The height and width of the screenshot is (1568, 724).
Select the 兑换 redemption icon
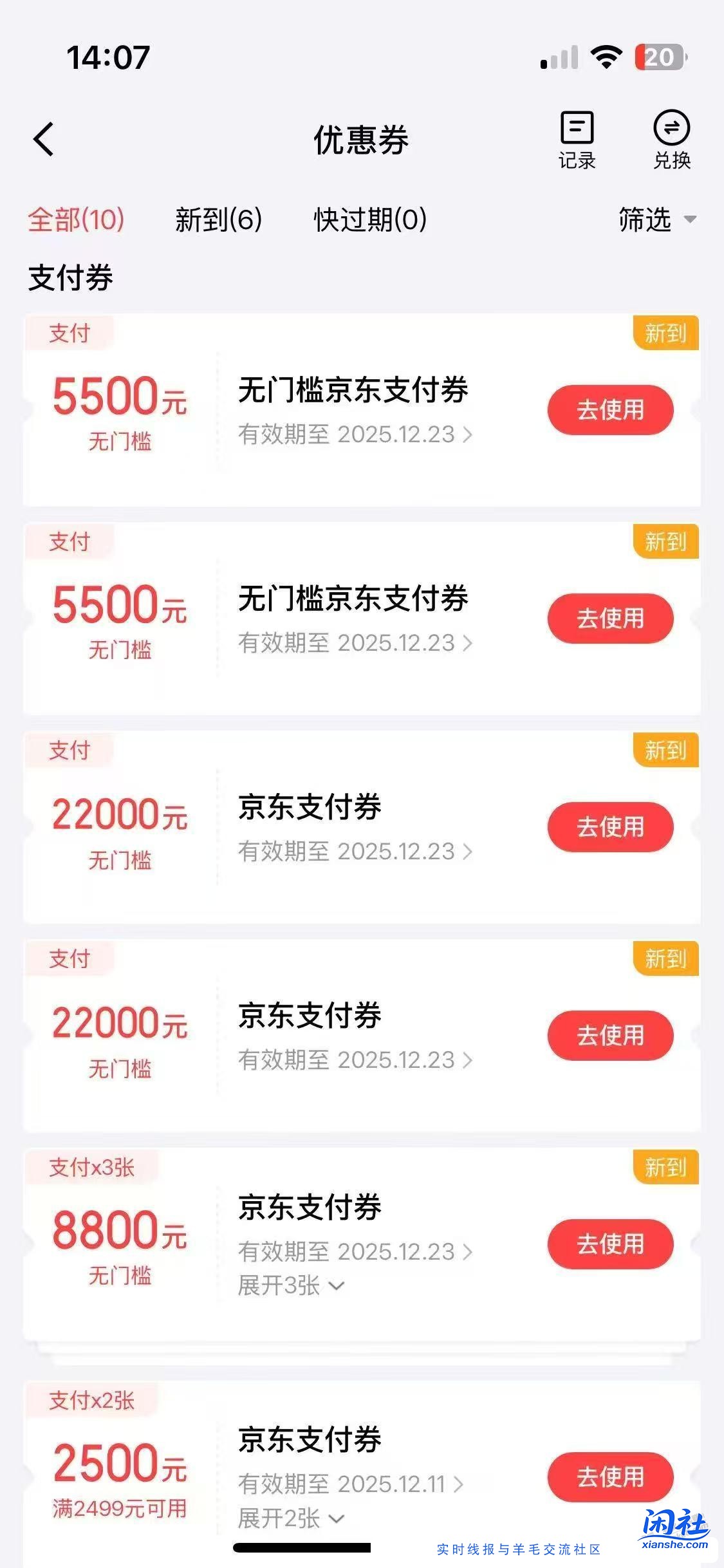(669, 138)
